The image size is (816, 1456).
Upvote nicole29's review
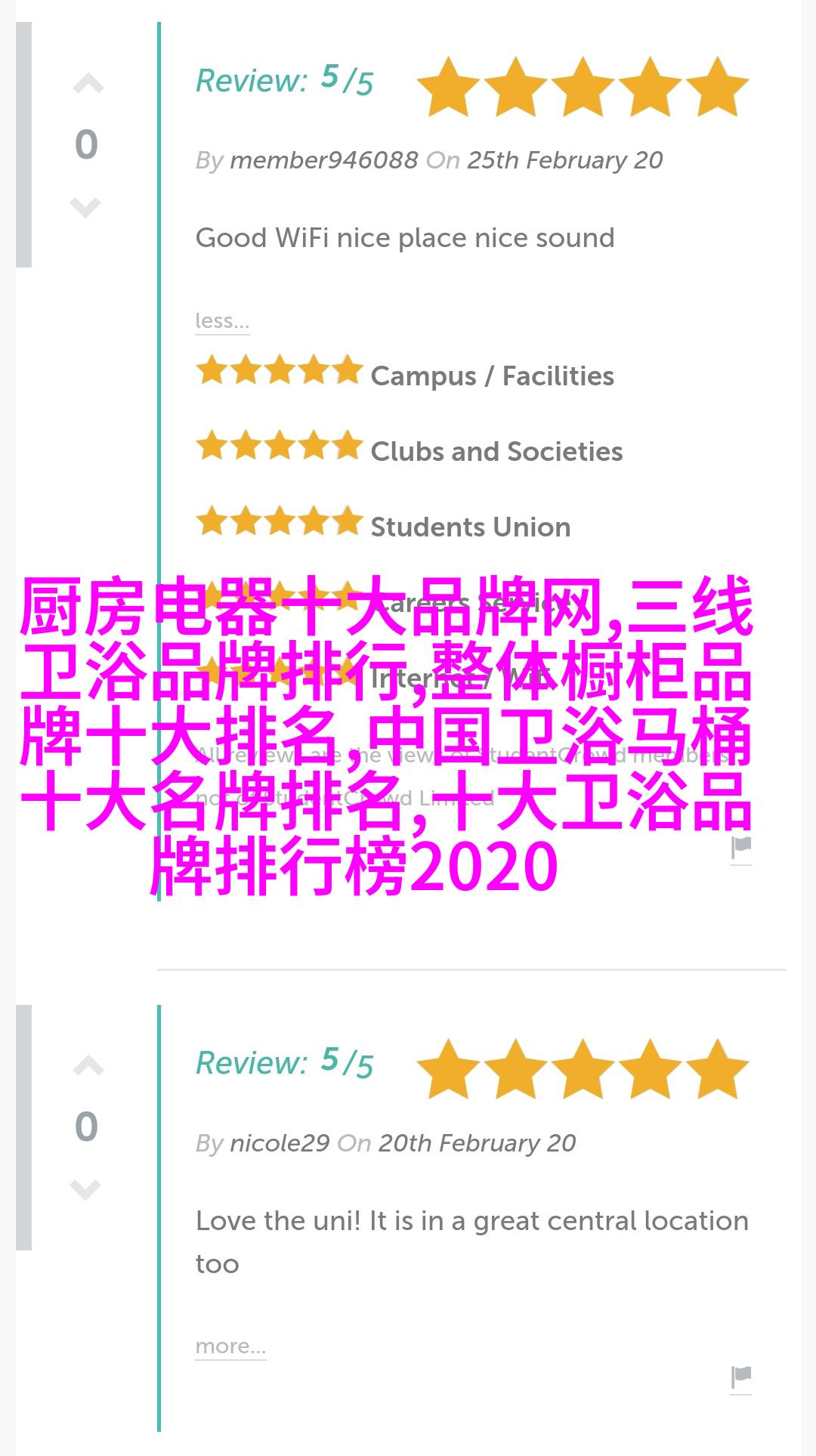pos(88,1066)
